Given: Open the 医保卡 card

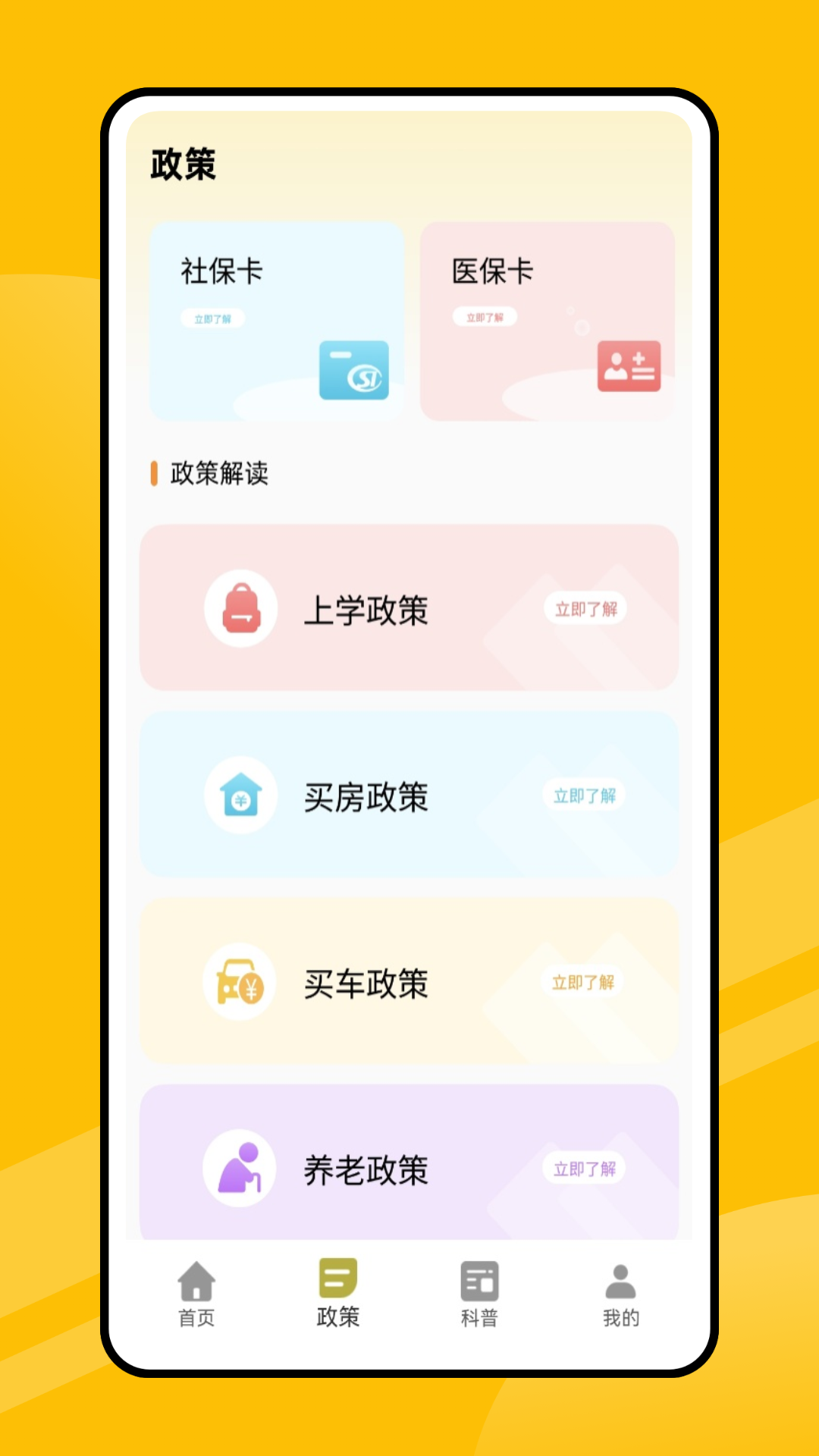Looking at the screenshot, I should click(548, 320).
